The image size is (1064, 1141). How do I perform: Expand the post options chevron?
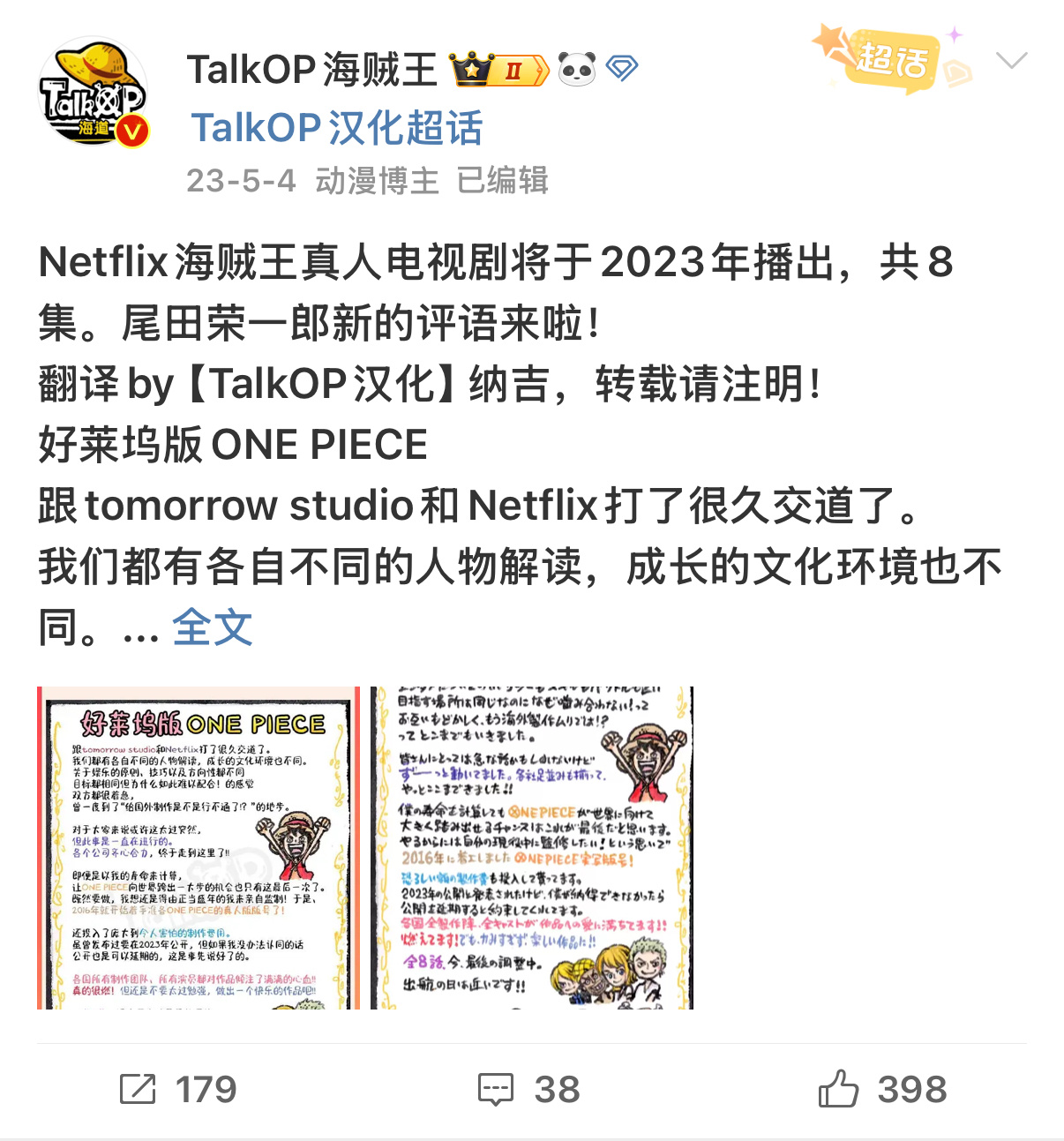click(1010, 60)
